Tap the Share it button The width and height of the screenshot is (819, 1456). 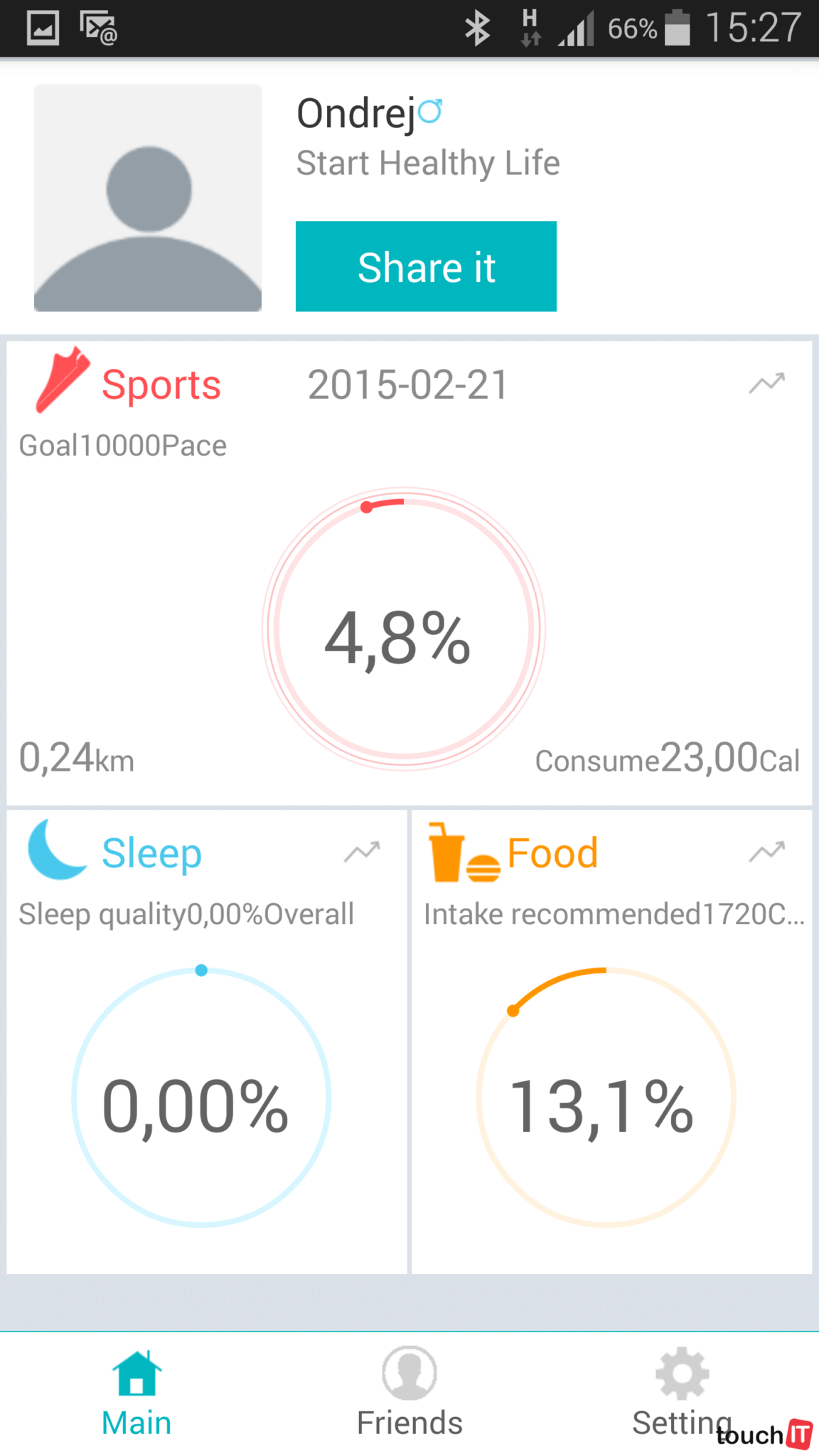[426, 267]
